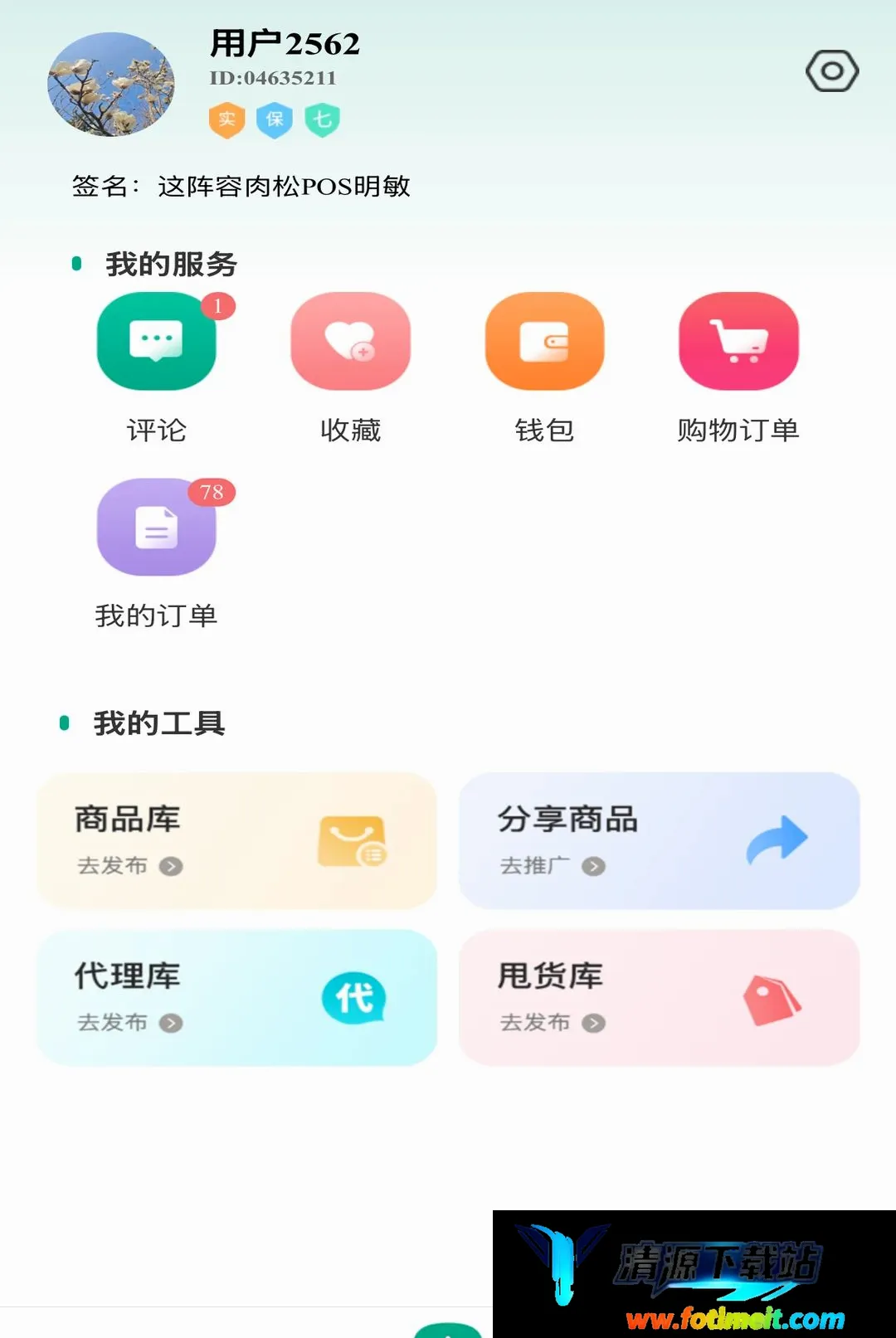
Task: Open 评论 comments
Action: tap(157, 368)
